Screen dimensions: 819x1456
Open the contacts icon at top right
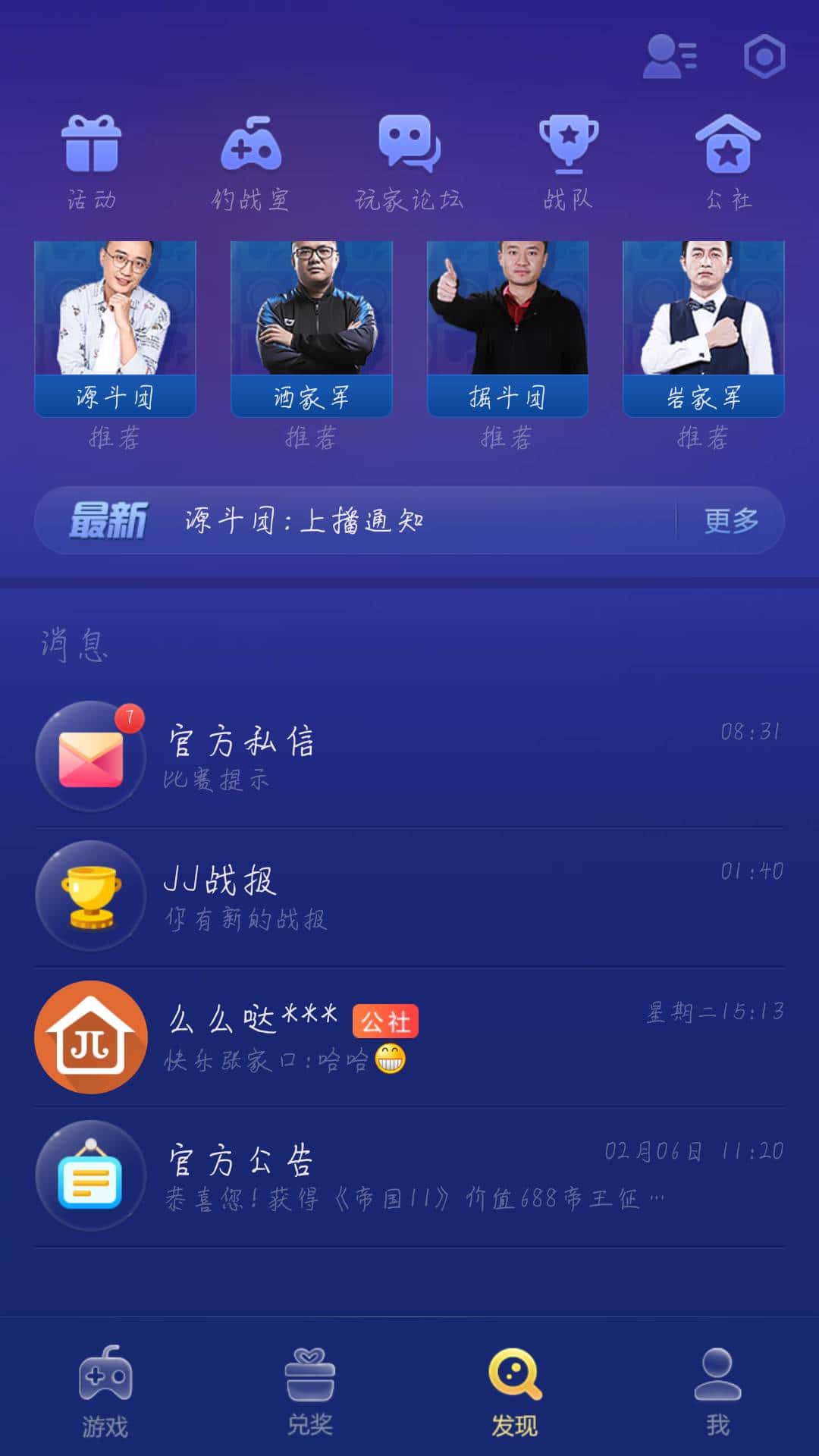[x=670, y=55]
